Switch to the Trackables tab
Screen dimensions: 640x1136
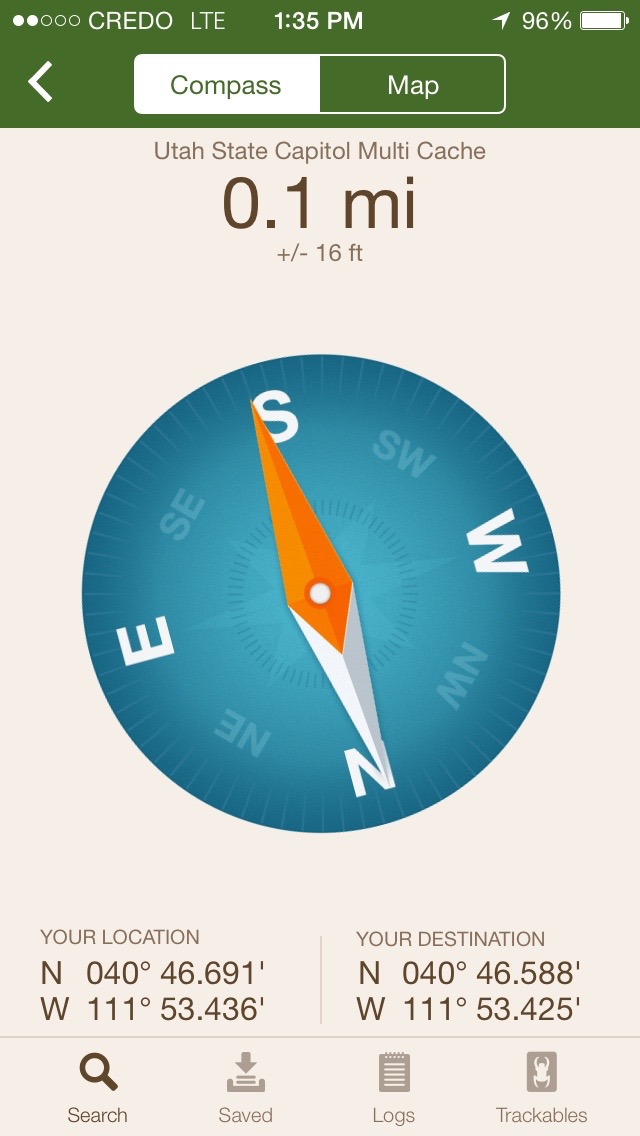[541, 1087]
